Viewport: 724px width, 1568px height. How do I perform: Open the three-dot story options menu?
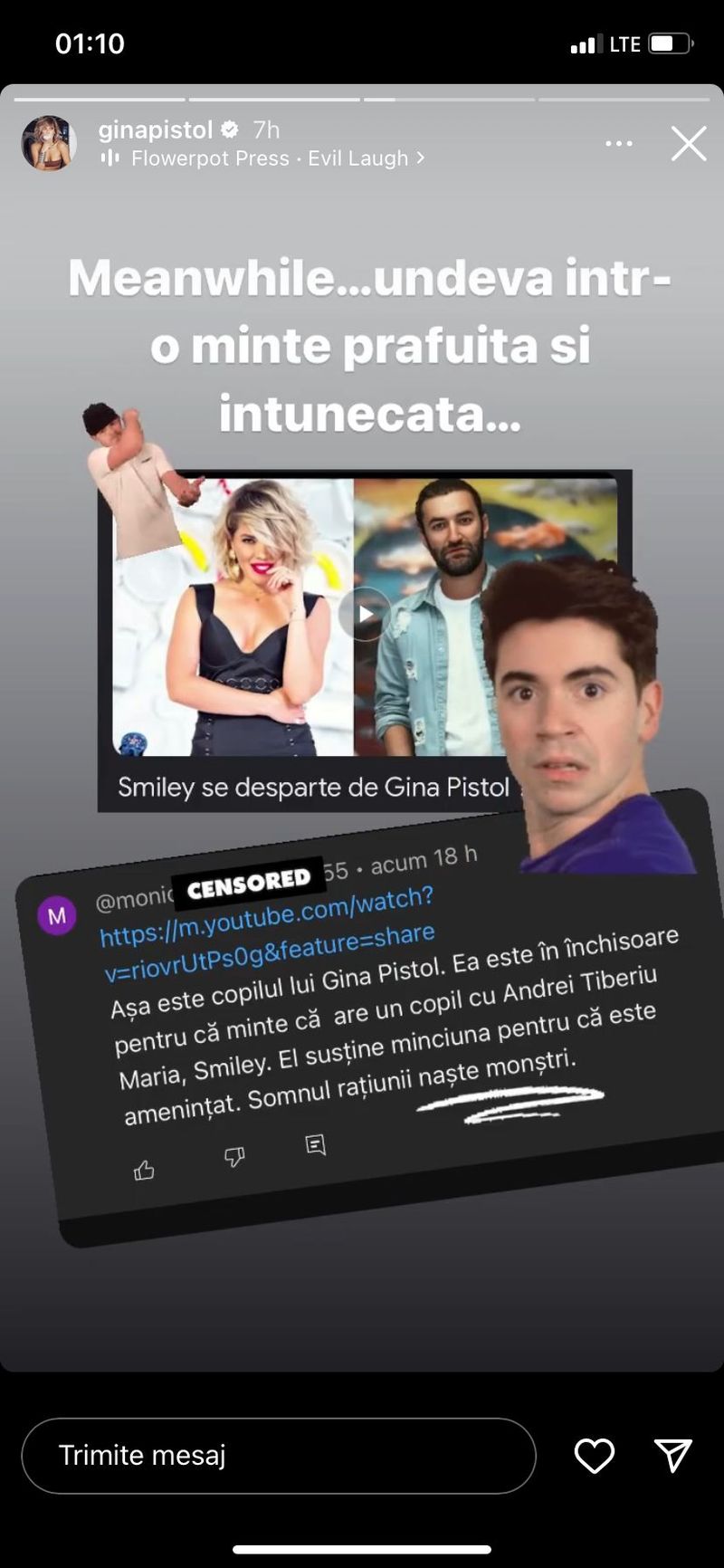[619, 144]
